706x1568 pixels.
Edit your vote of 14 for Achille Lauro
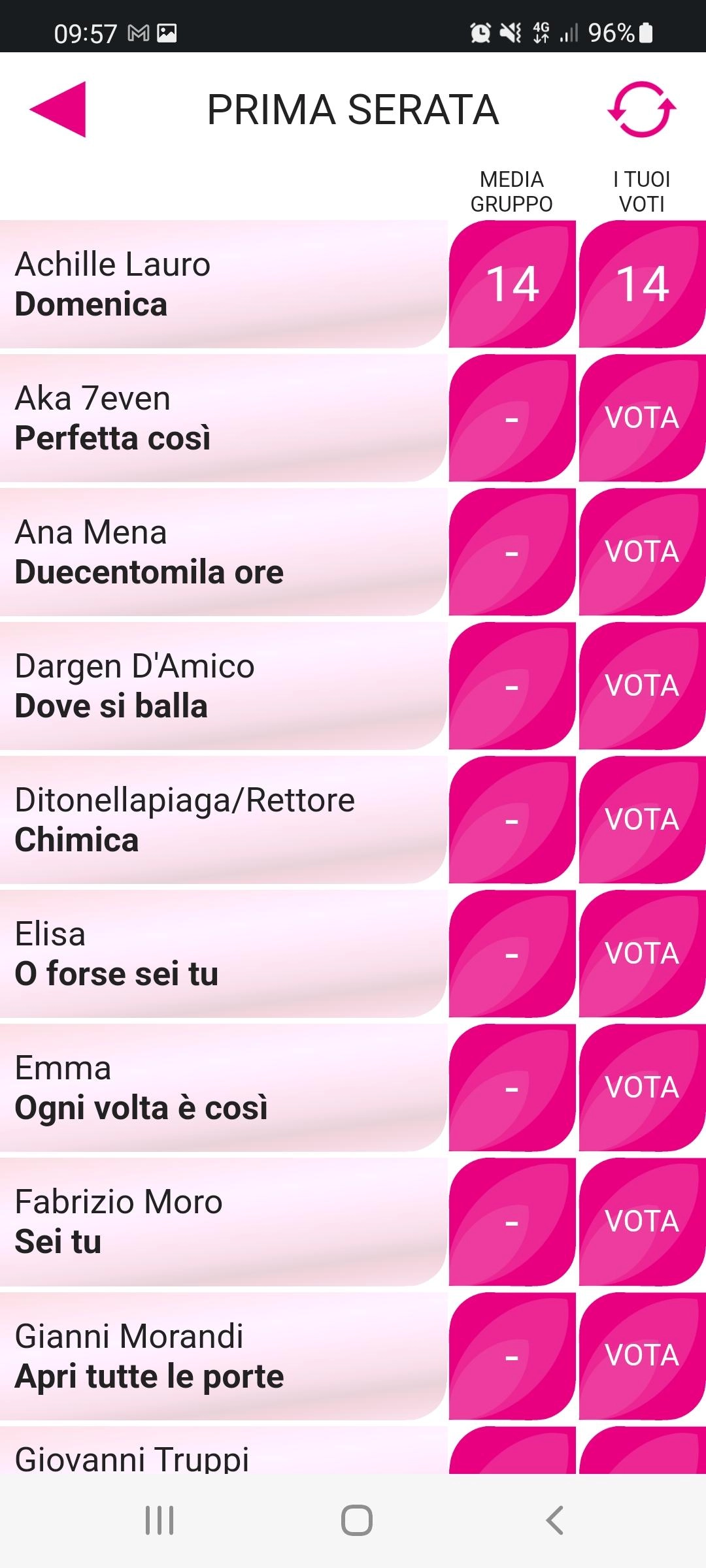pos(642,284)
